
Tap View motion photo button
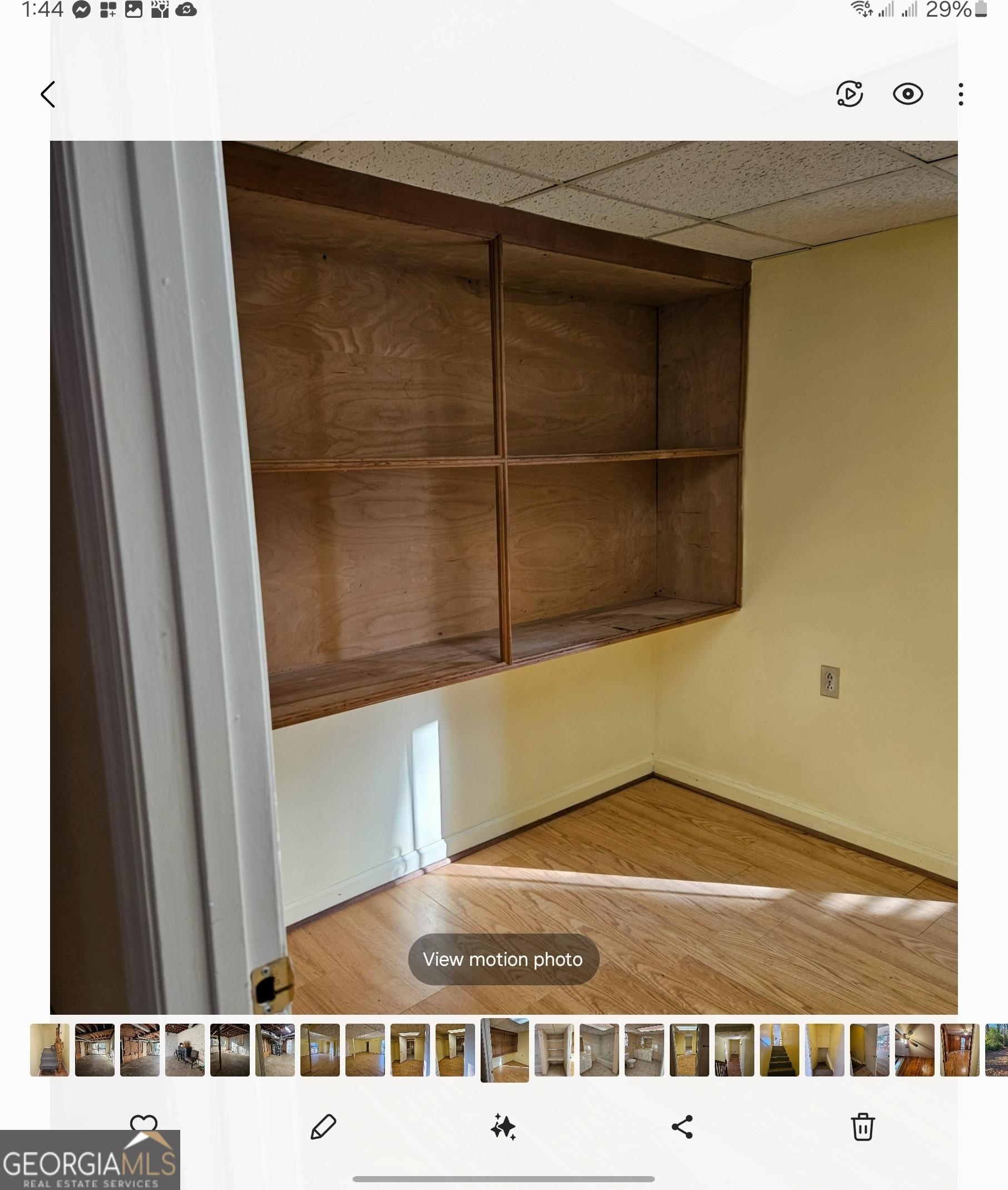pos(503,959)
